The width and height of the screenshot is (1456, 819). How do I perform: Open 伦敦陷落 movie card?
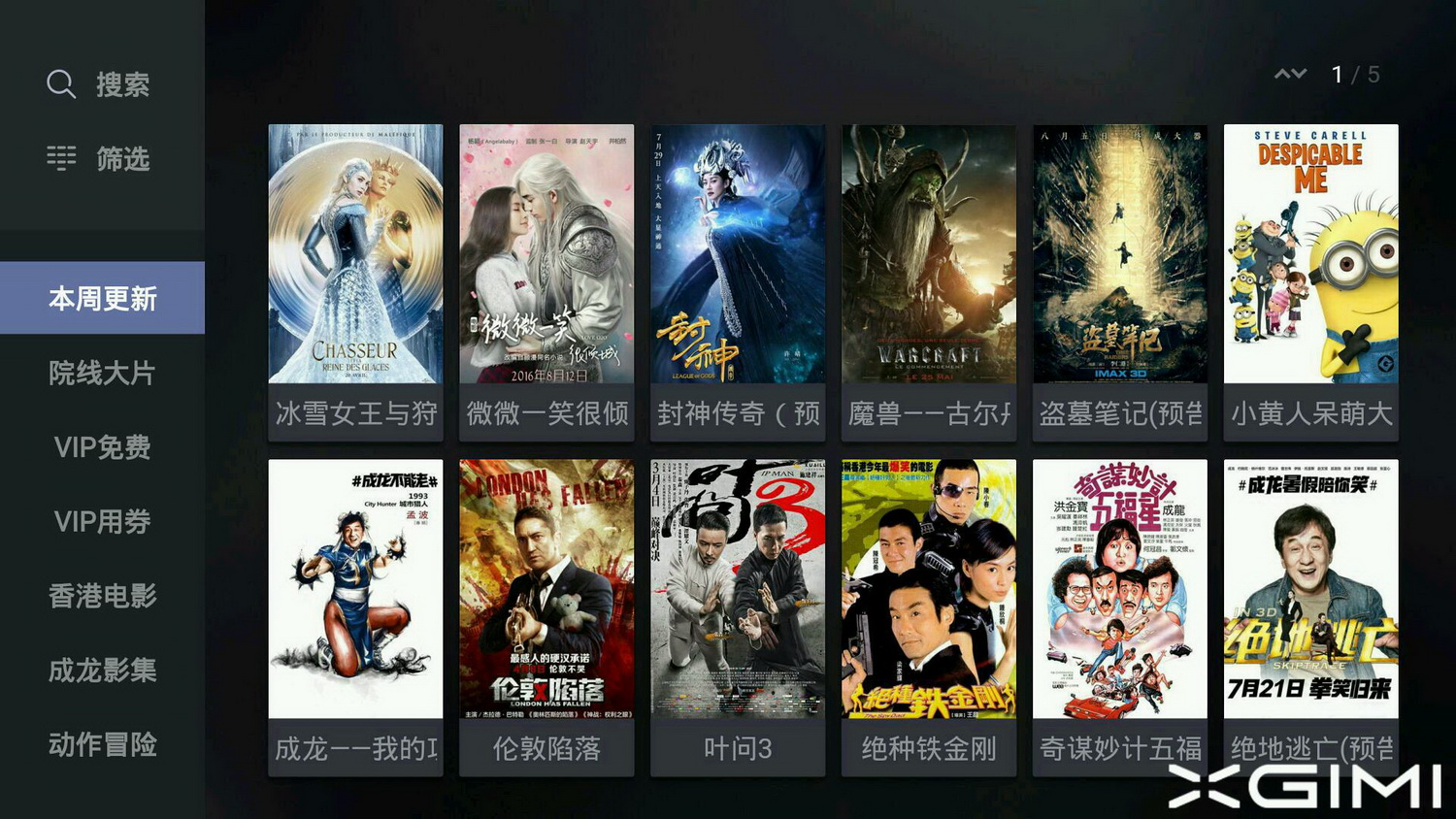coord(546,616)
